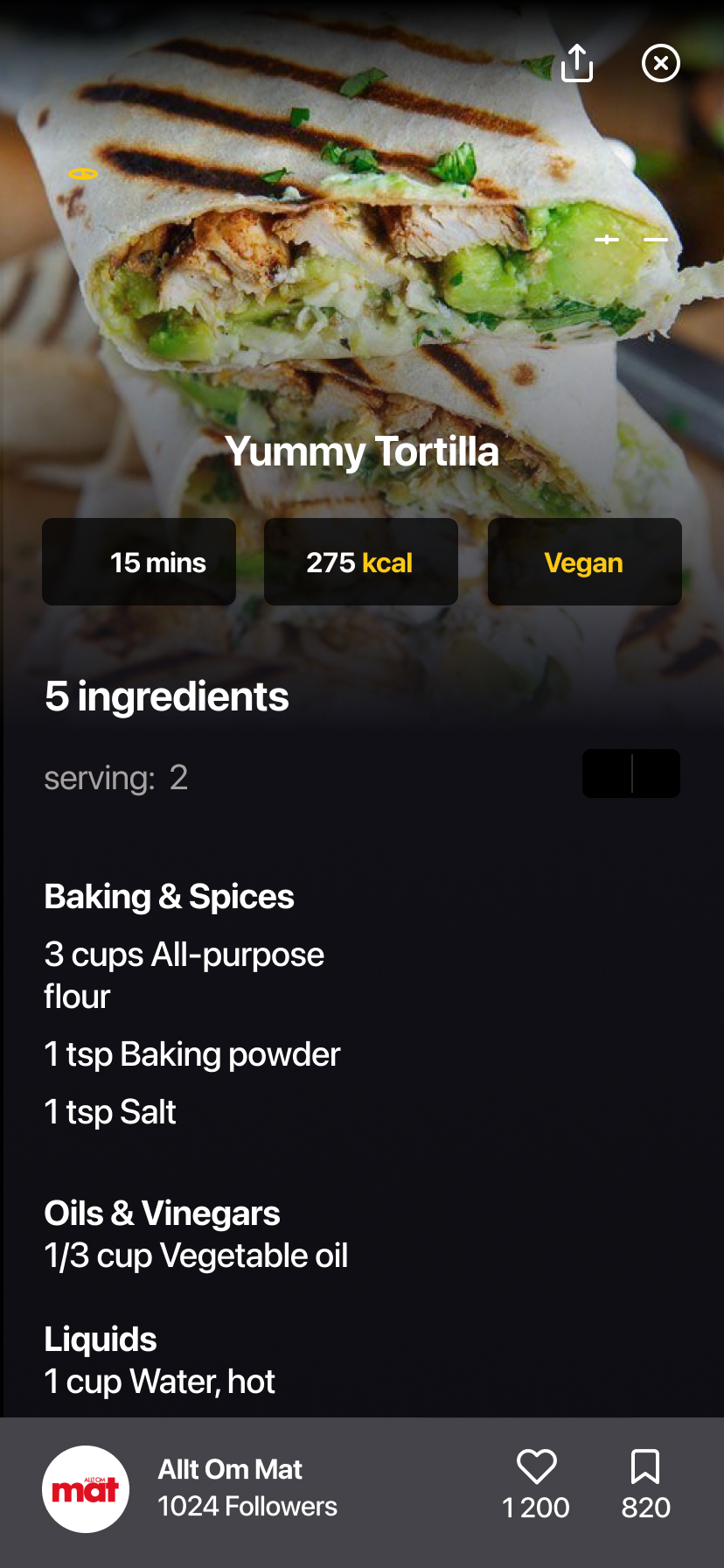Tap the 15 mins chip

[139, 562]
